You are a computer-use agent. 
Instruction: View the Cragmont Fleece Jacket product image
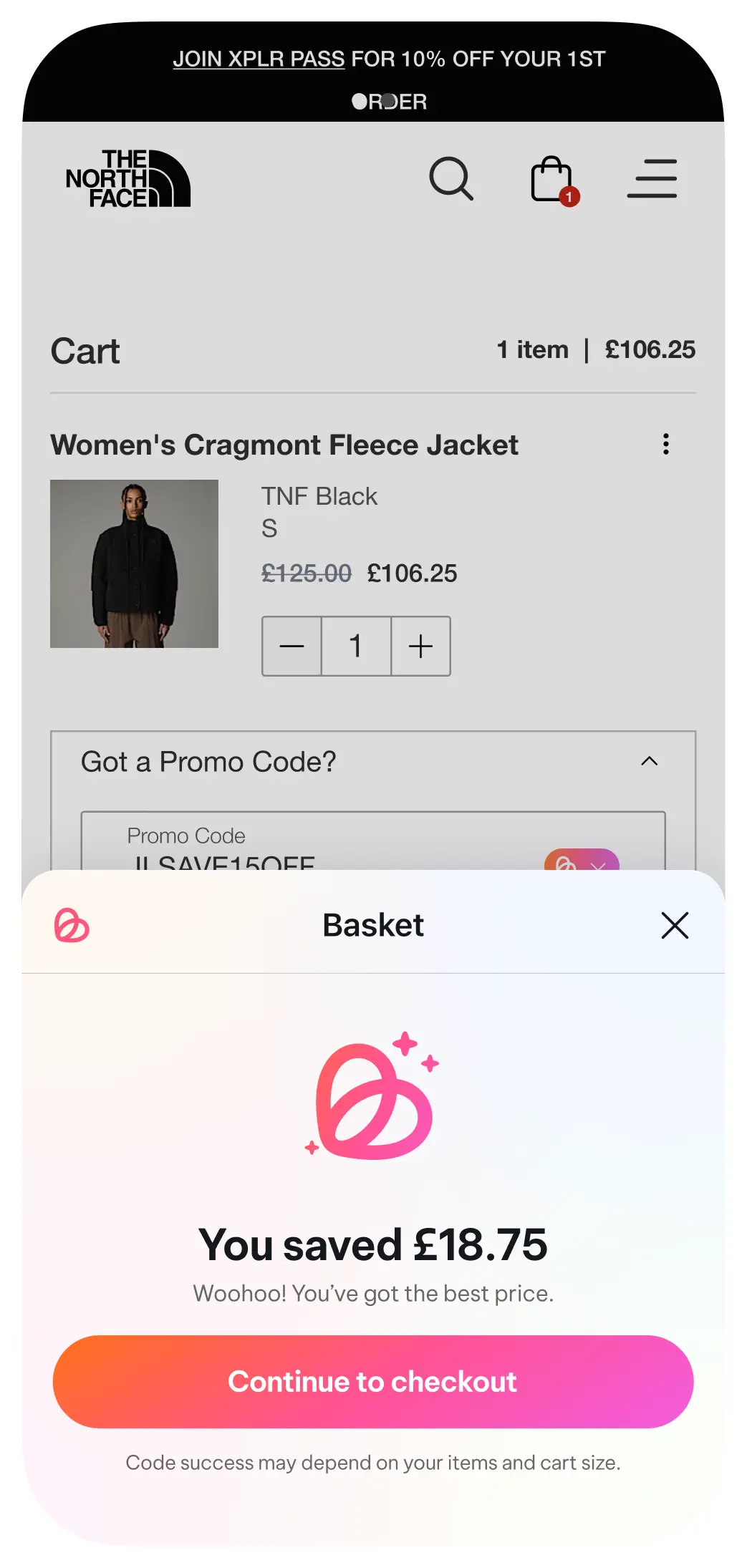[134, 563]
